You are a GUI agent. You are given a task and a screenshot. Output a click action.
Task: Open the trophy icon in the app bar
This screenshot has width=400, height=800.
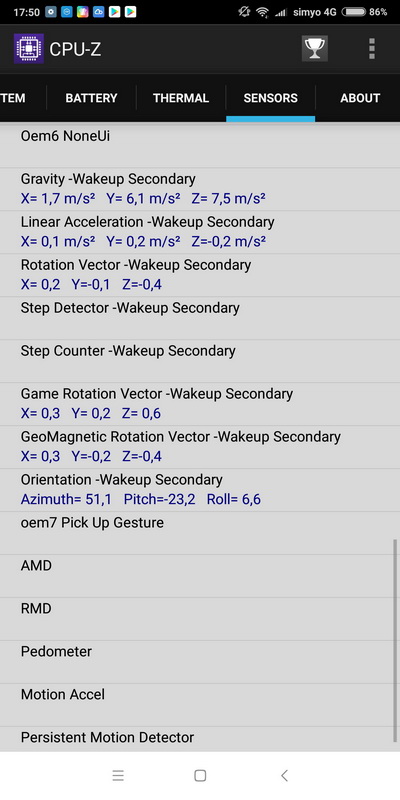pos(315,49)
